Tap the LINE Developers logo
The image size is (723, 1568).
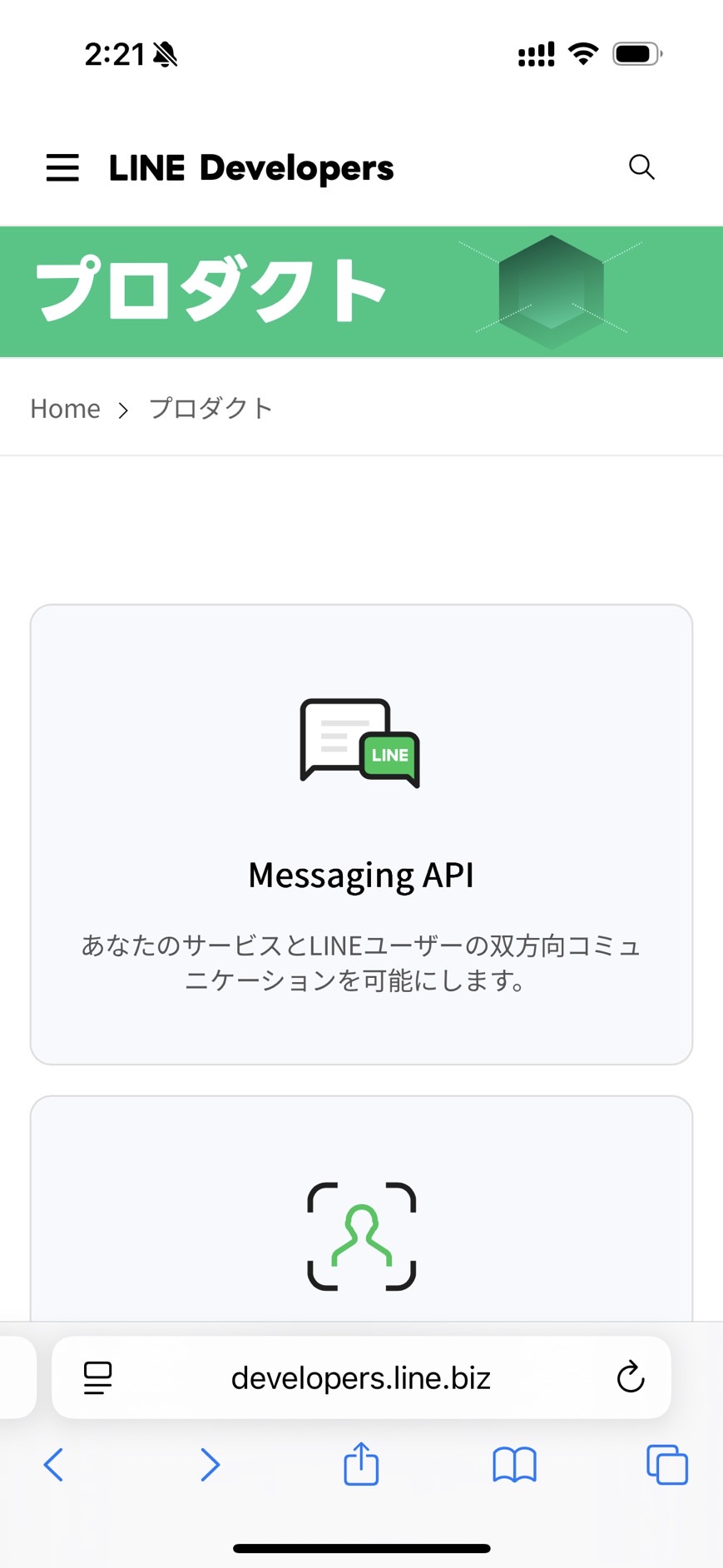pos(251,168)
